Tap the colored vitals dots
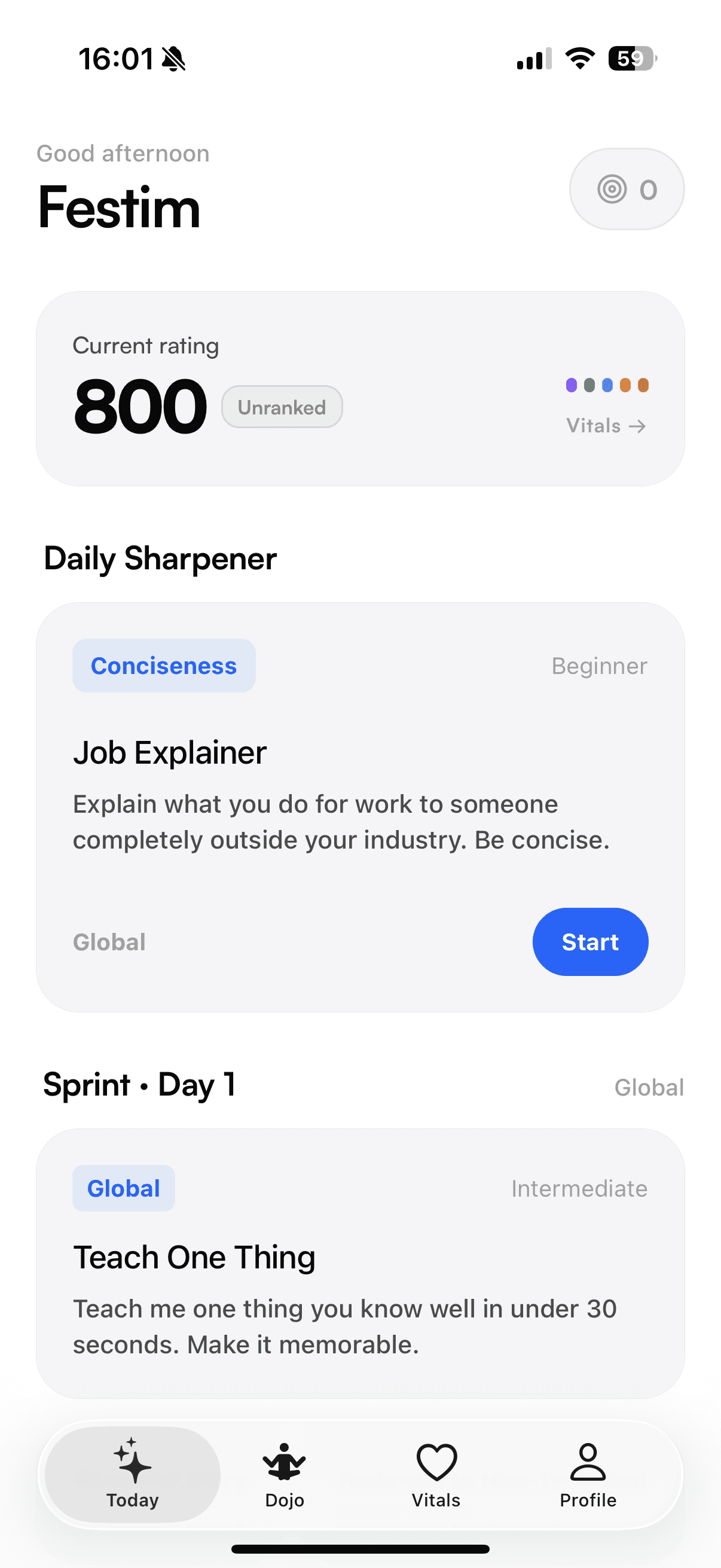Screen dimensions: 721x1568 [606, 385]
